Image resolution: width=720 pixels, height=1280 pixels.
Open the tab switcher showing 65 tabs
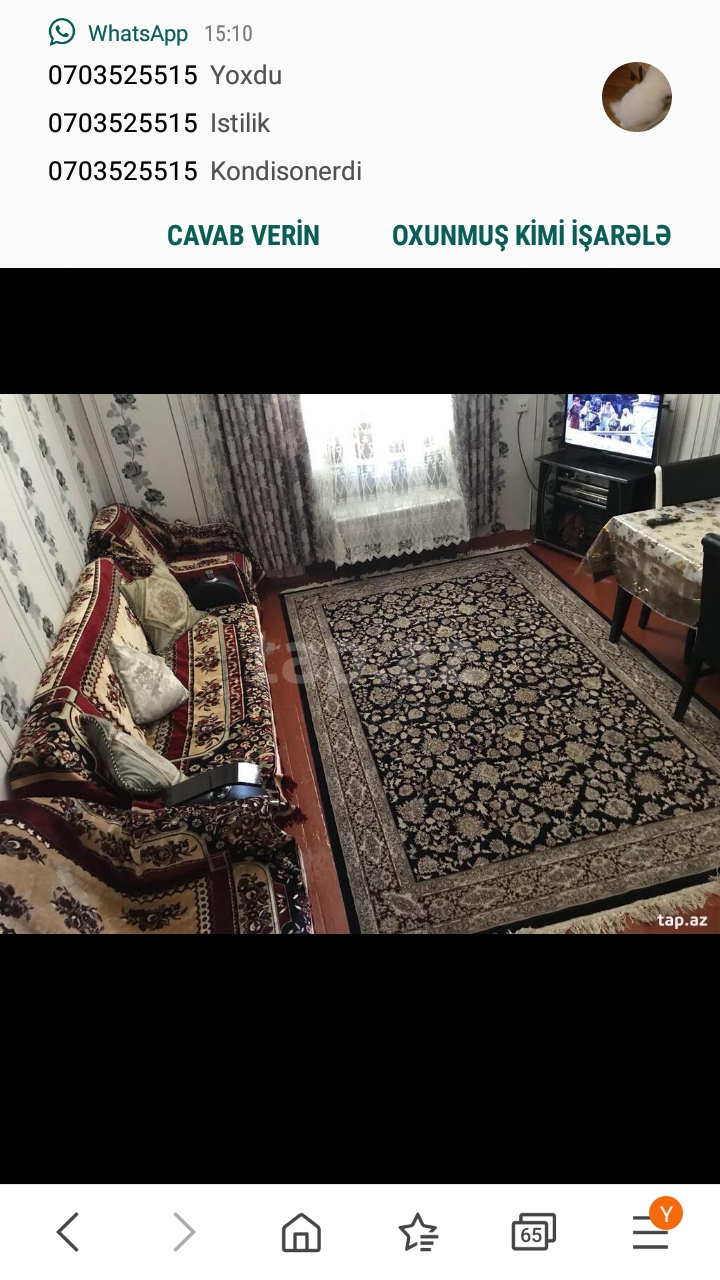pyautogui.click(x=533, y=1232)
